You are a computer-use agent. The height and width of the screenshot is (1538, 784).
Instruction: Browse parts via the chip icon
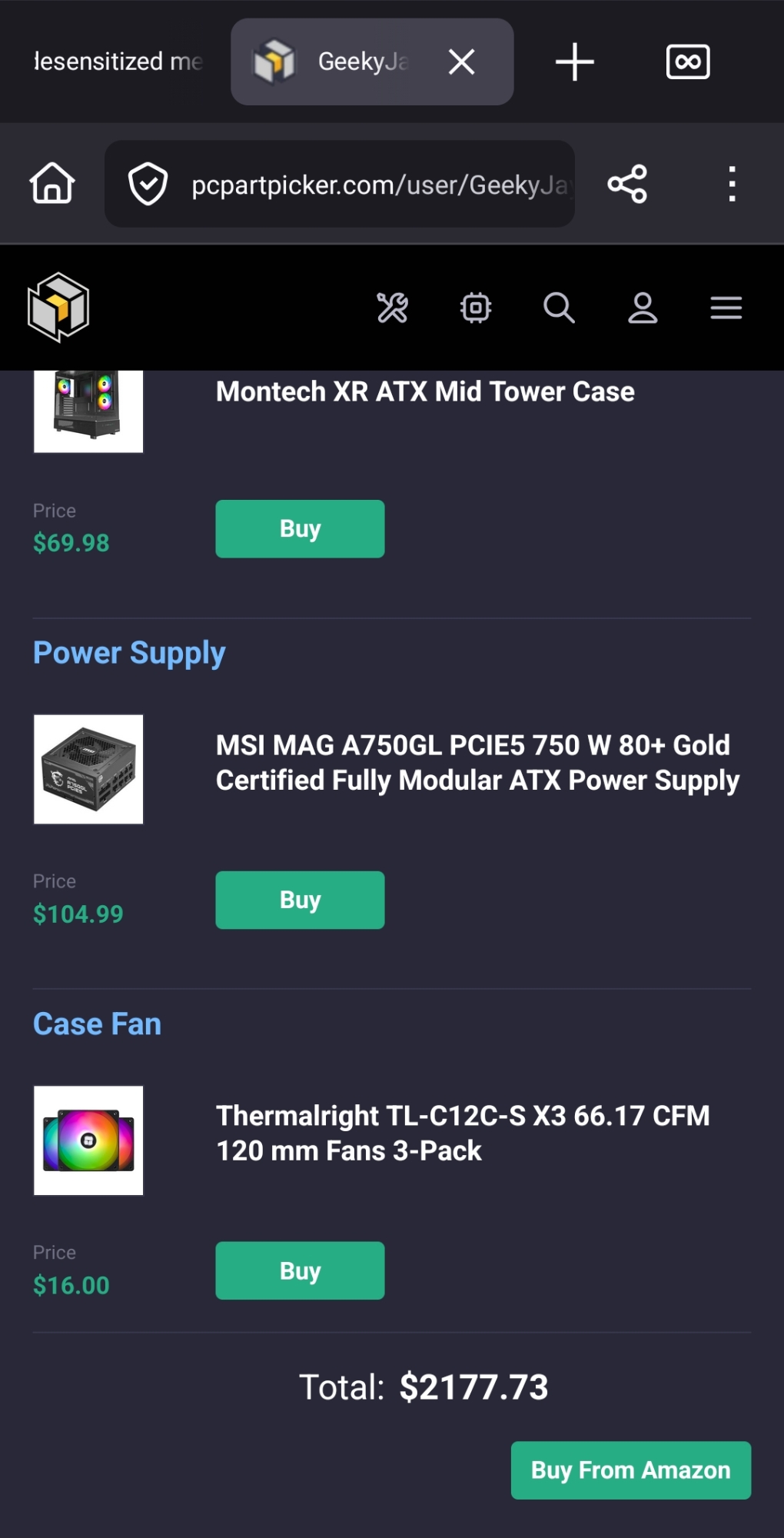476,308
